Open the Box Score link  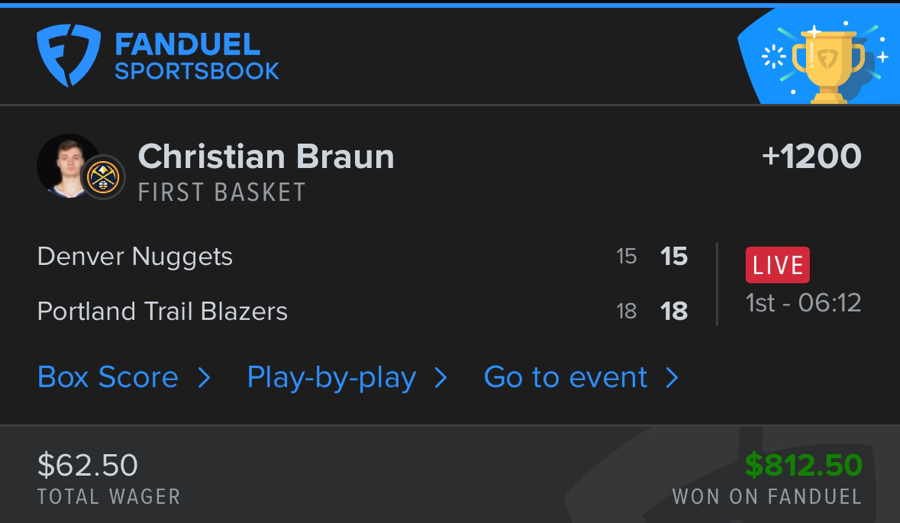pos(123,377)
